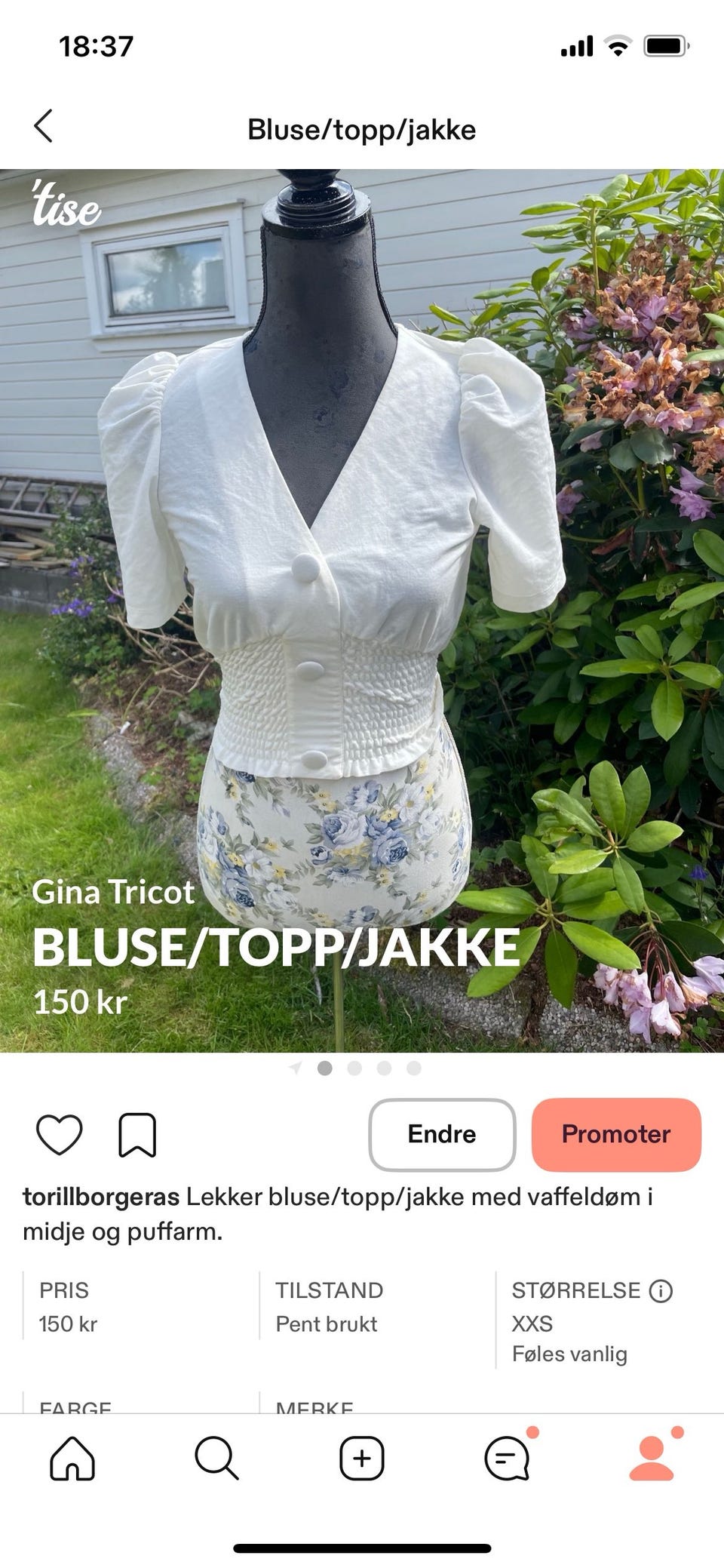The width and height of the screenshot is (724, 1568).
Task: Tap the Wi-Fi icon in the status bar
Action: tap(617, 45)
